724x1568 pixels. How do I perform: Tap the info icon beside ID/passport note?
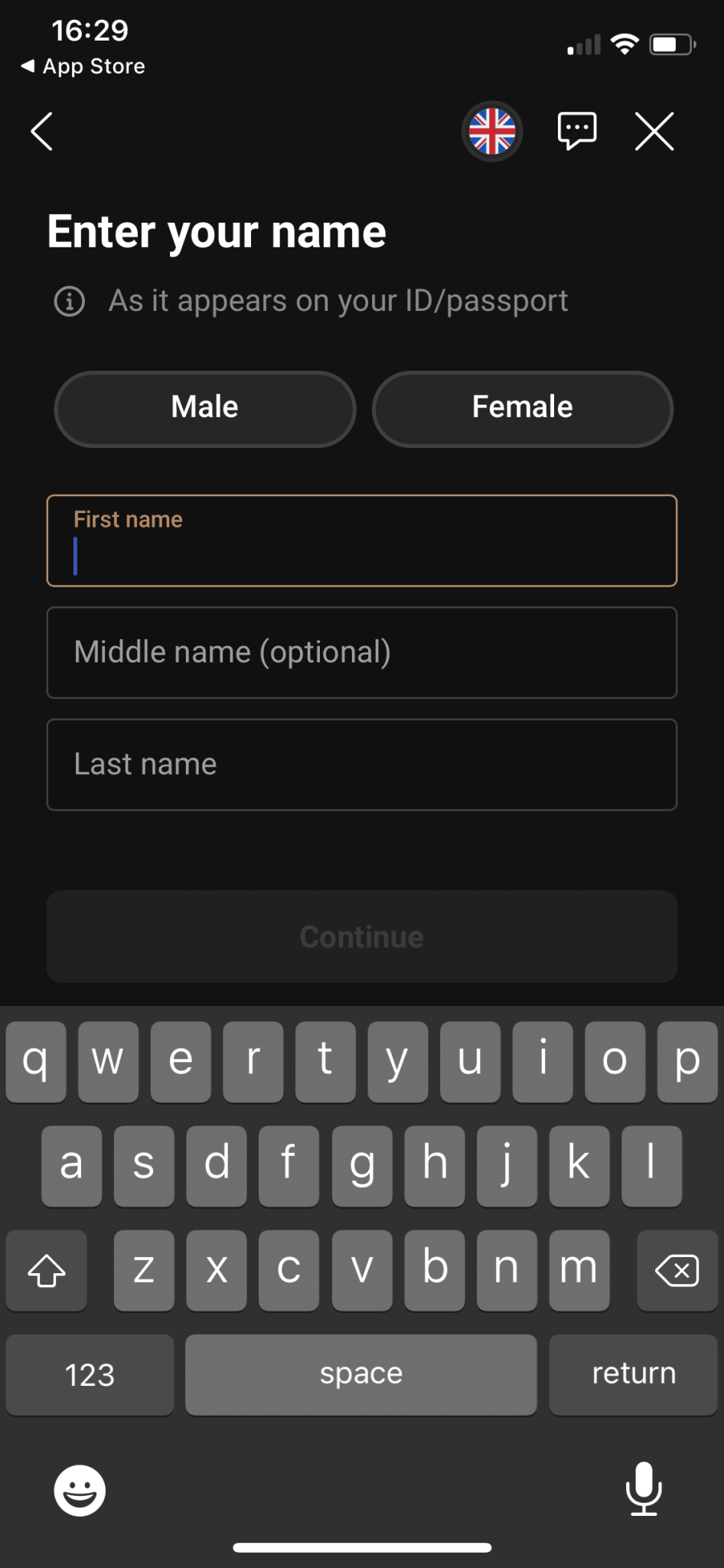click(70, 301)
